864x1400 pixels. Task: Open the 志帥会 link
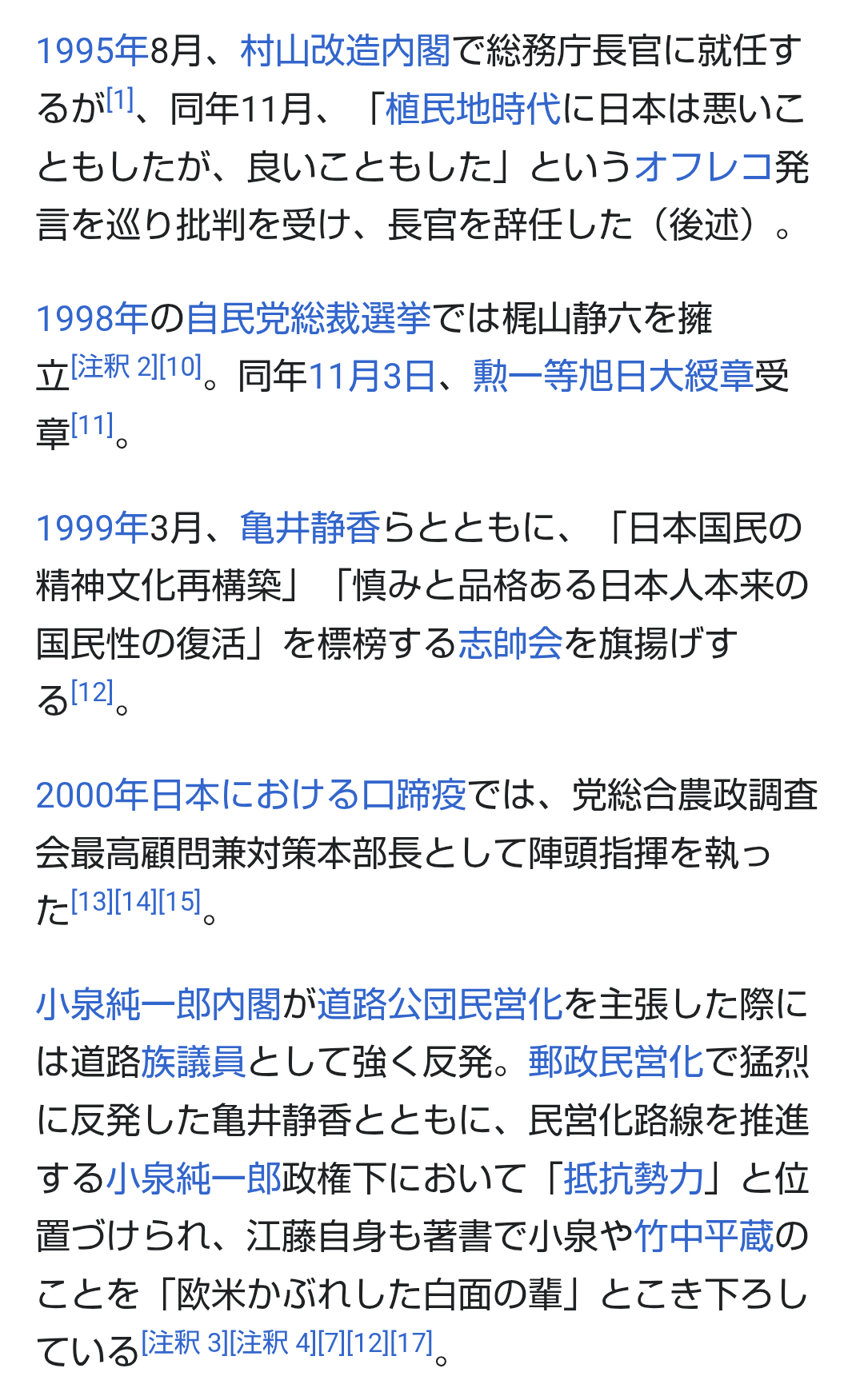pyautogui.click(x=510, y=644)
